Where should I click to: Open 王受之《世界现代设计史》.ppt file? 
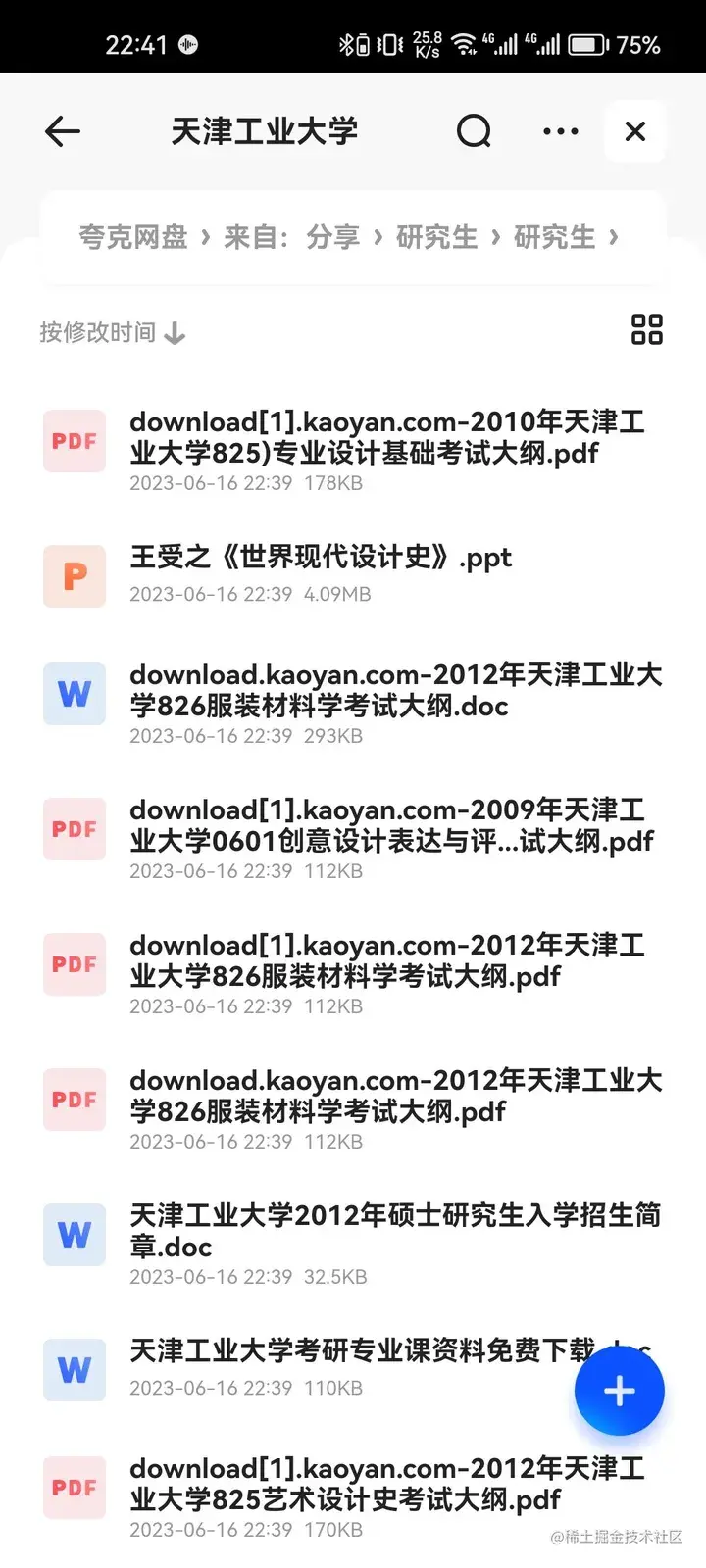coord(321,558)
